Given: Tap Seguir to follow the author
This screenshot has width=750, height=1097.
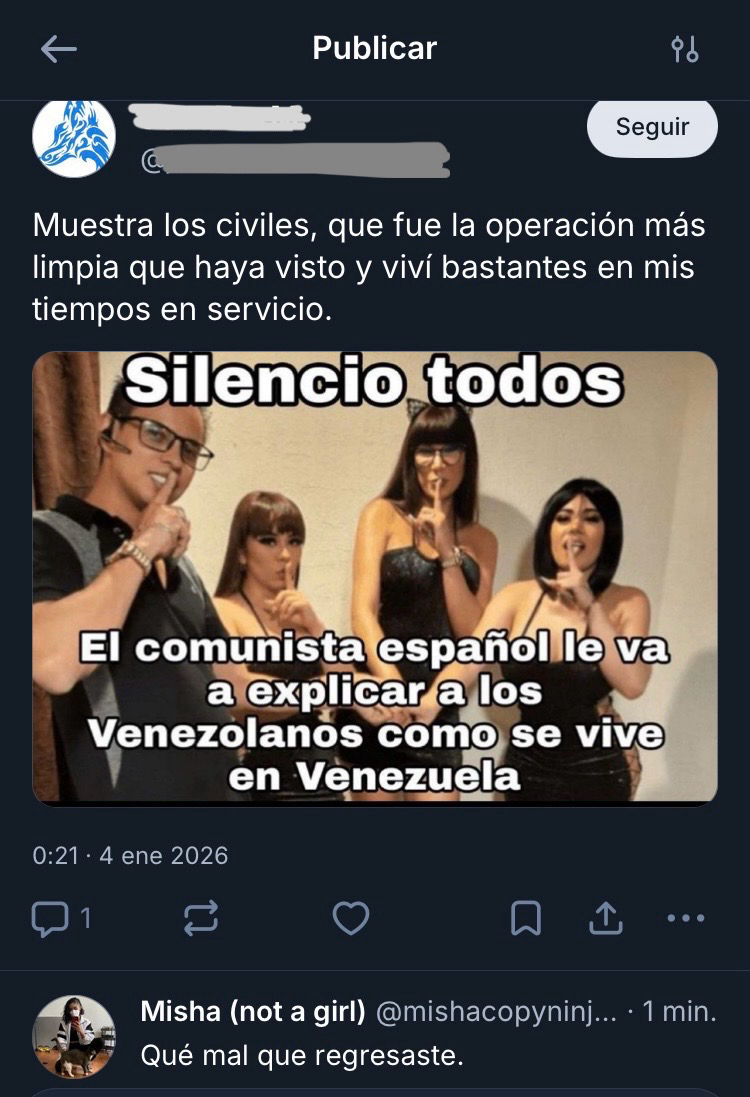Looking at the screenshot, I should tap(652, 127).
